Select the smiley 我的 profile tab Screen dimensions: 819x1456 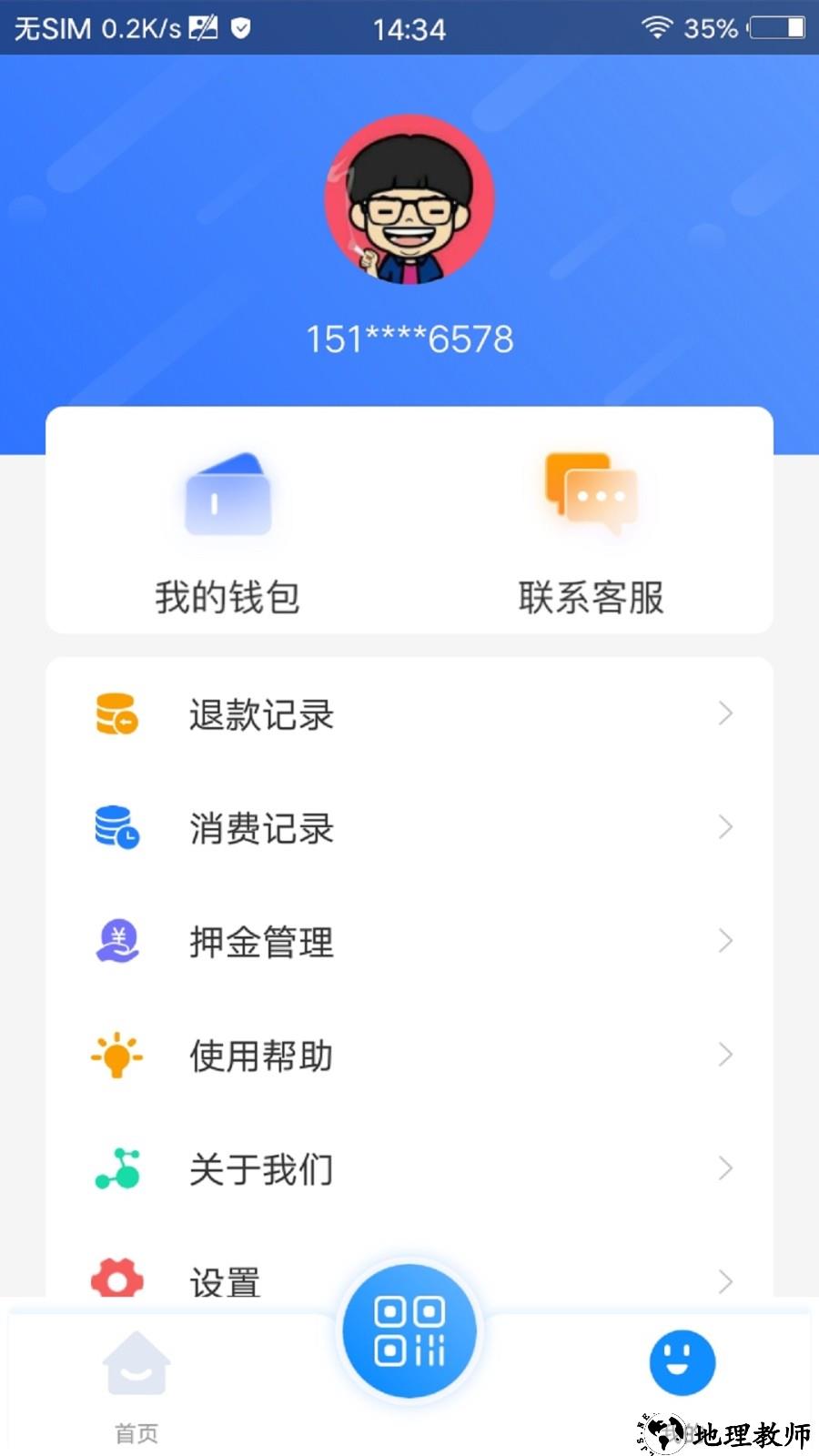(682, 1362)
